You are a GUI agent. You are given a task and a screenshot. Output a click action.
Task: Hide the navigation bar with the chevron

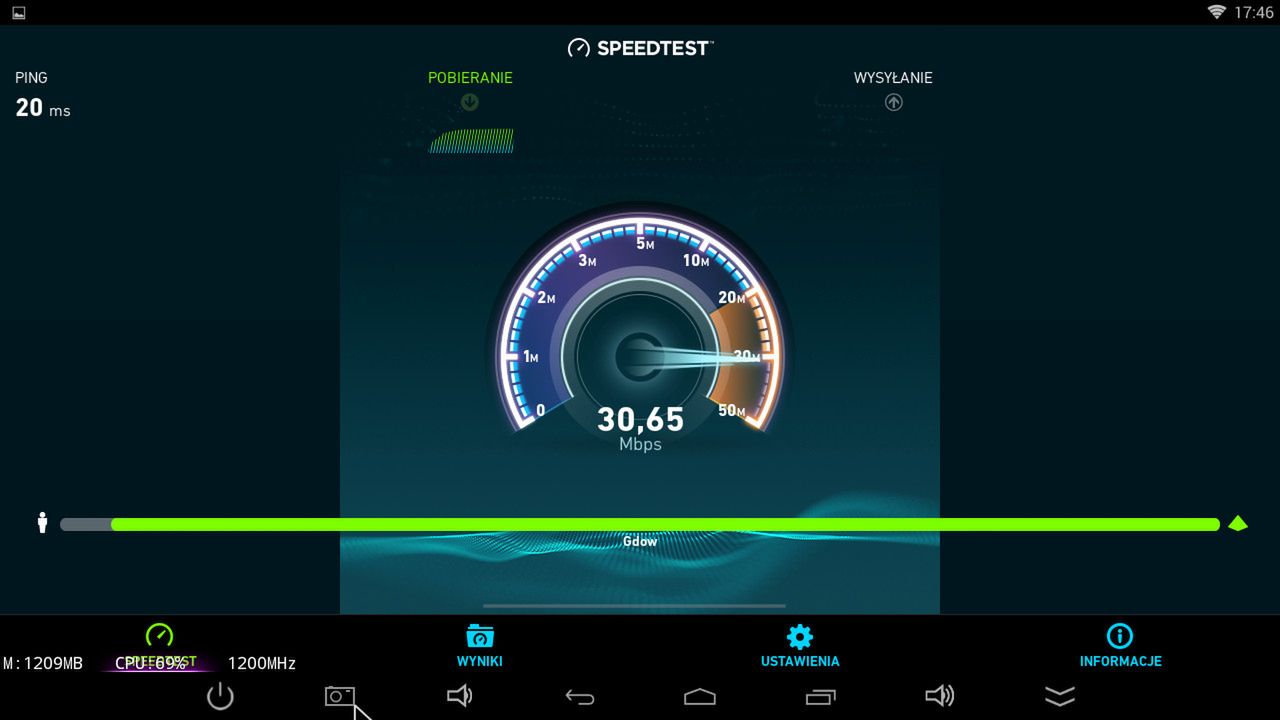[x=1060, y=696]
